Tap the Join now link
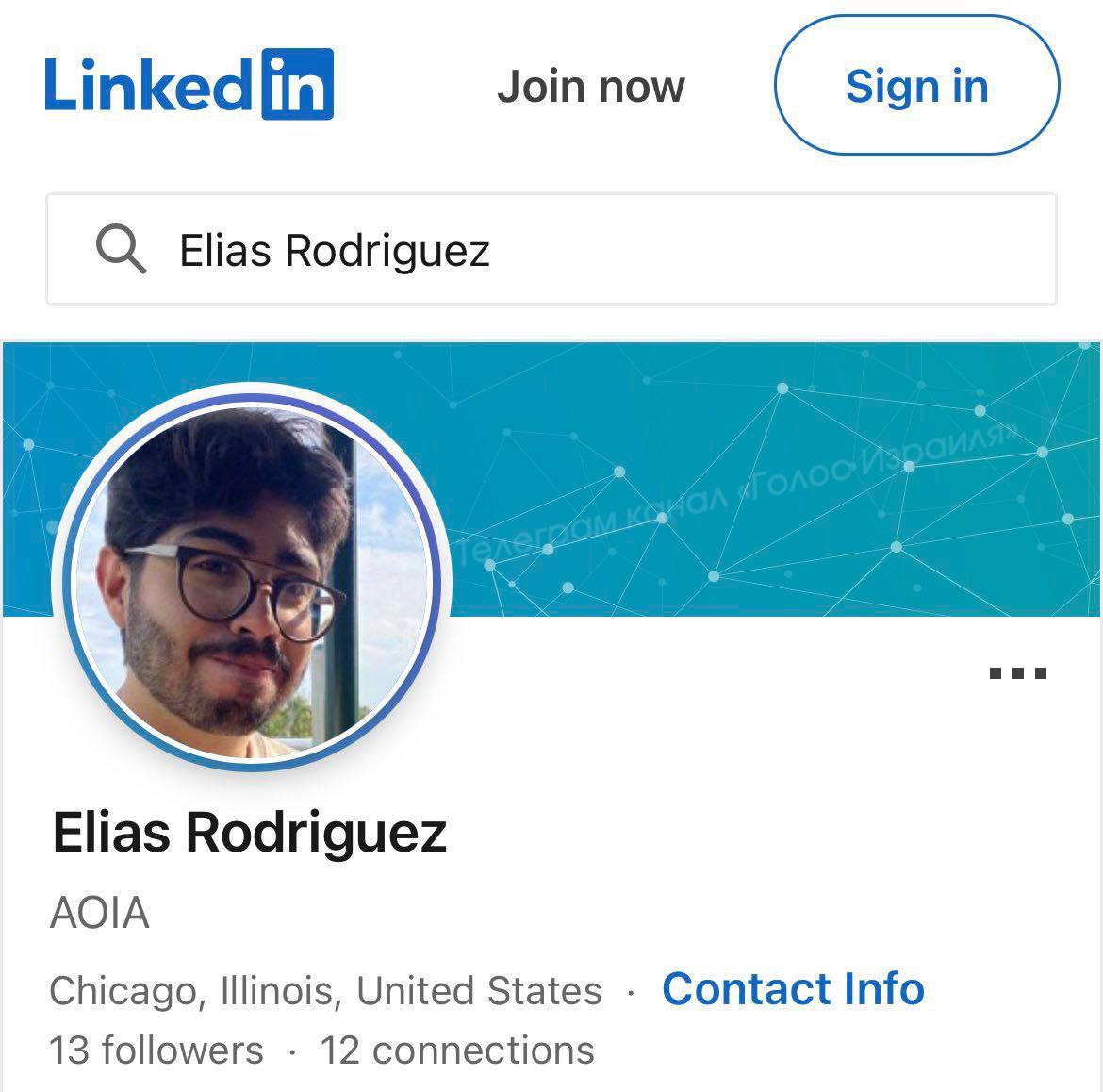The width and height of the screenshot is (1103, 1092). [x=591, y=87]
